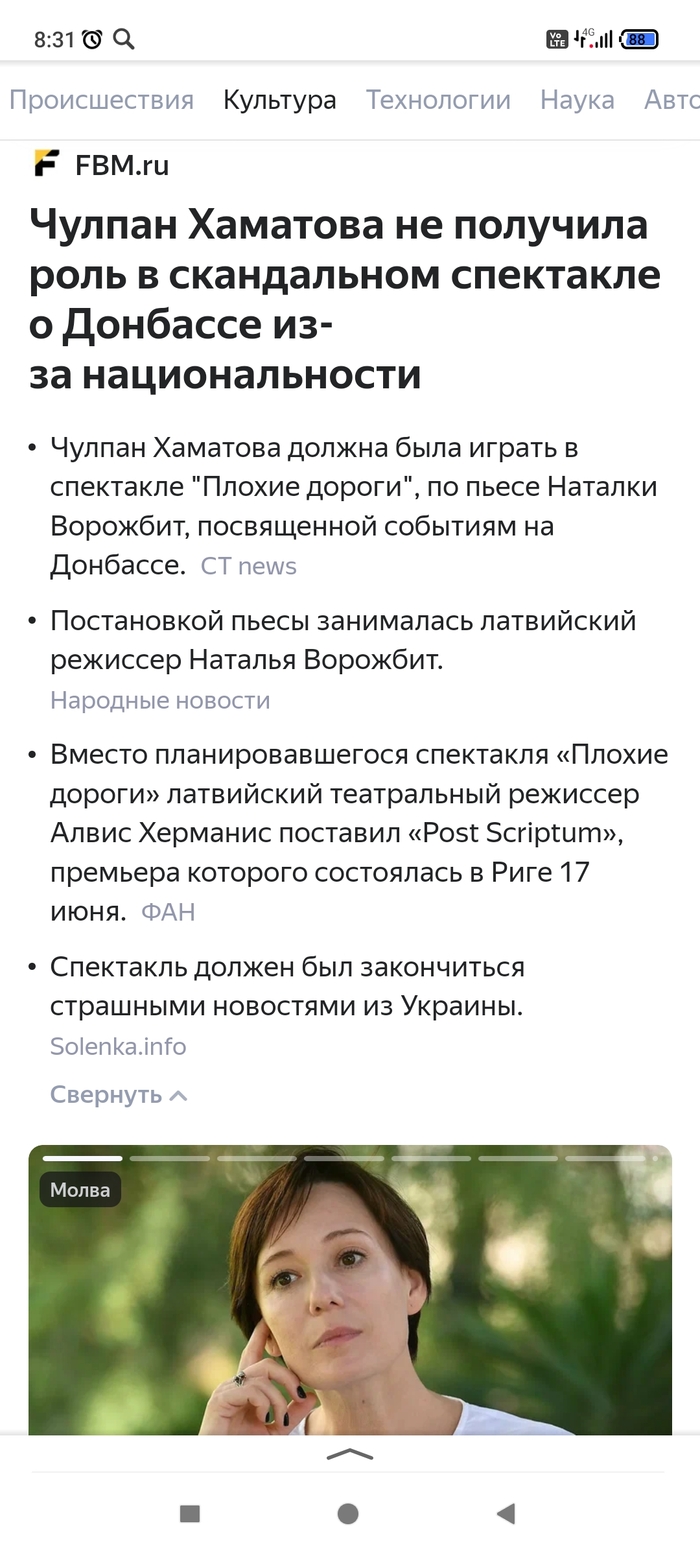
Task: Go to the home screen
Action: [x=348, y=1513]
